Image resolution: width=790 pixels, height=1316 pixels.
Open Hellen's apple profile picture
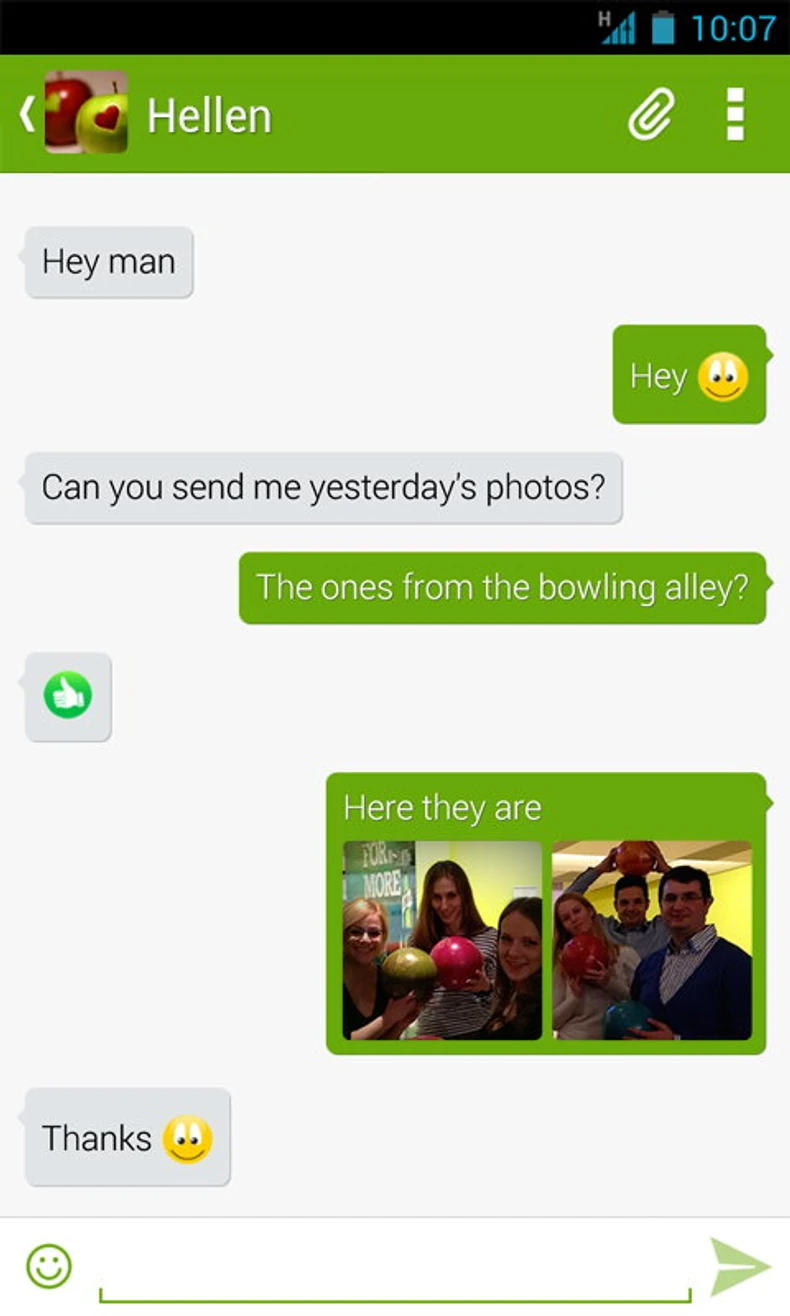point(86,113)
